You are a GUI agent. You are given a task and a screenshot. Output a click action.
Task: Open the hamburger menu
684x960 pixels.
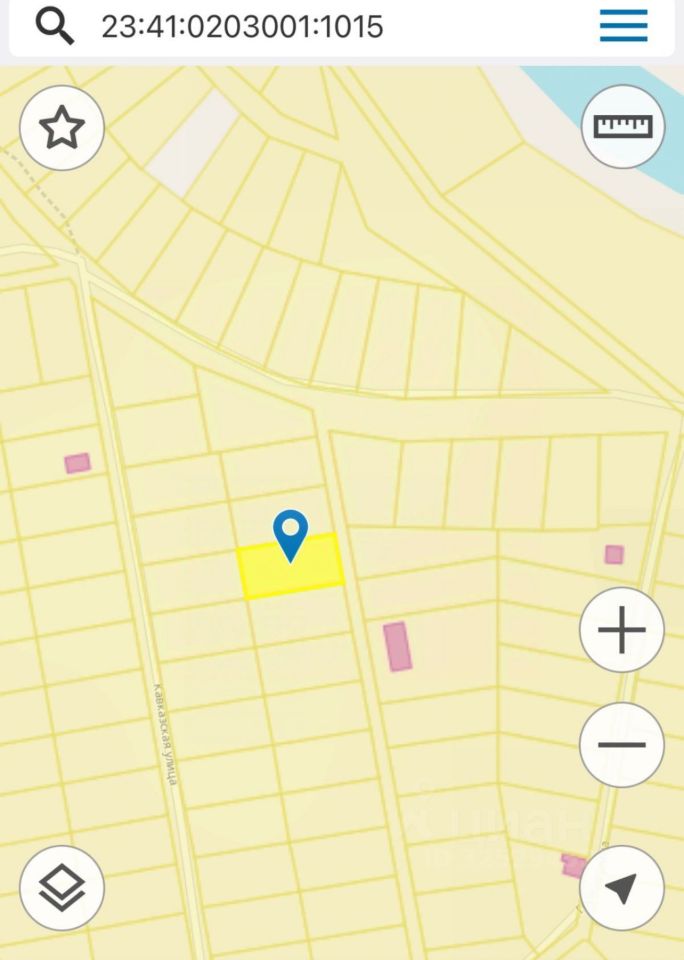pyautogui.click(x=623, y=26)
